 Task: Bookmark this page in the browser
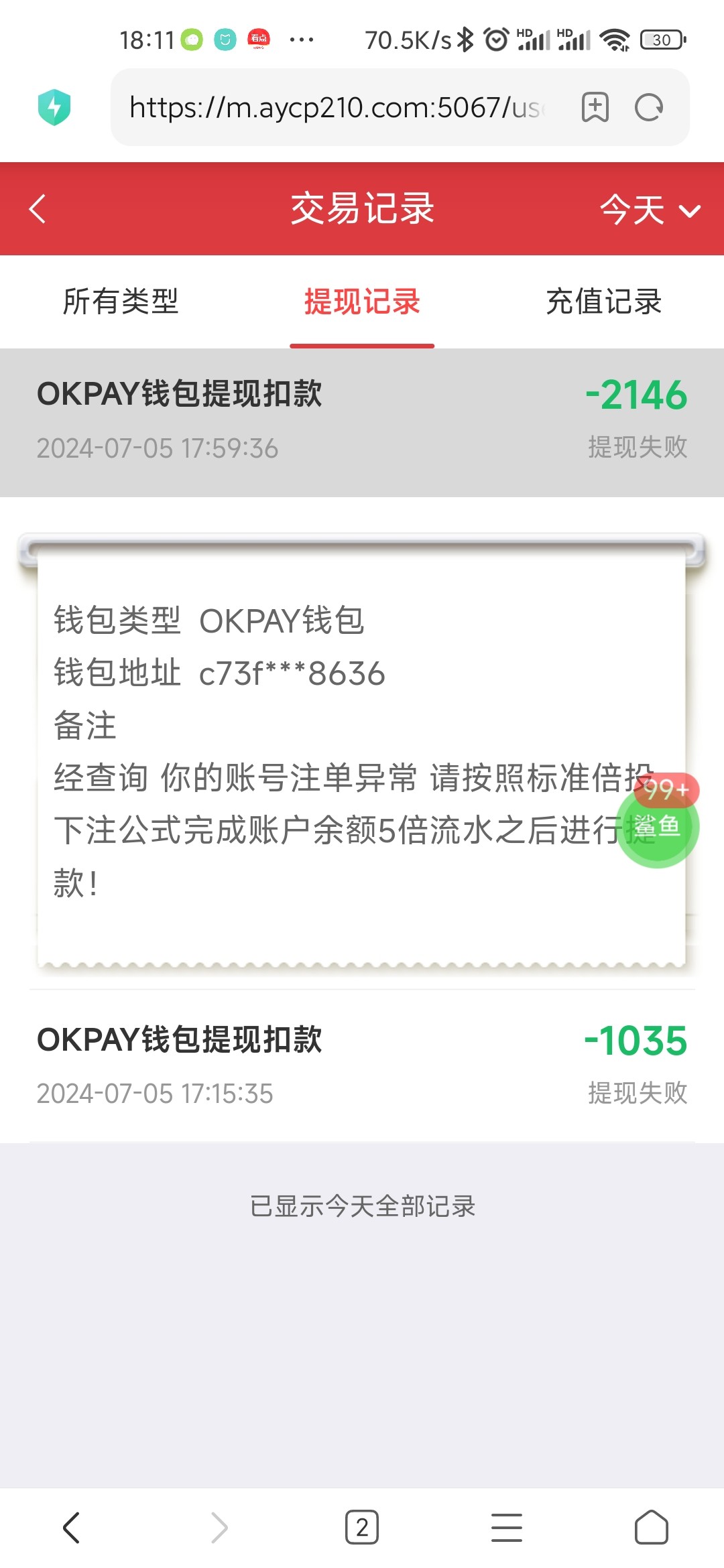pyautogui.click(x=595, y=107)
